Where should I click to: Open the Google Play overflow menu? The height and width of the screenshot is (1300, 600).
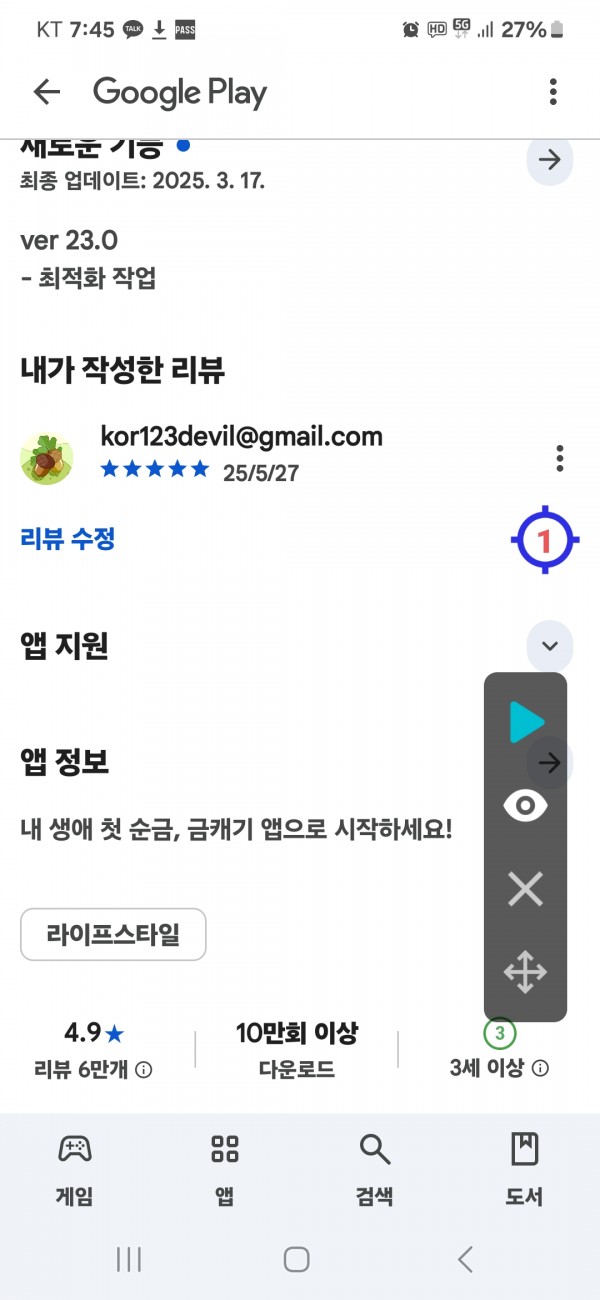click(x=553, y=93)
